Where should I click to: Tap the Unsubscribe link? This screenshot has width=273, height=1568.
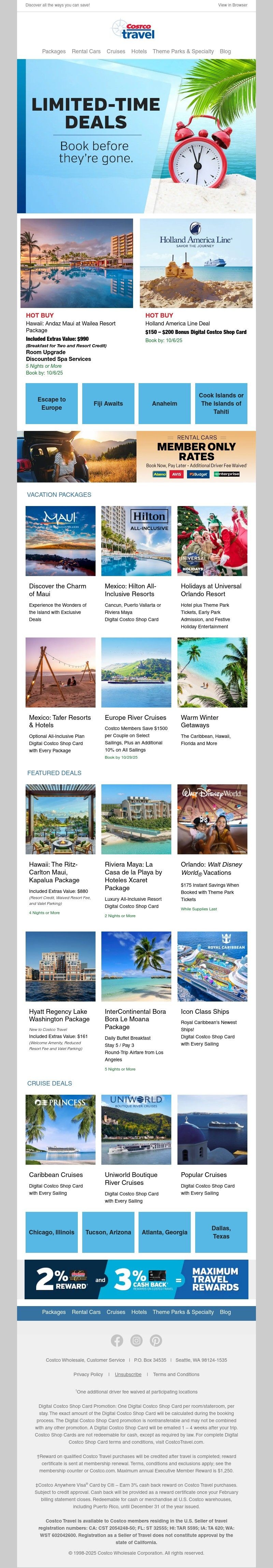[128, 1374]
